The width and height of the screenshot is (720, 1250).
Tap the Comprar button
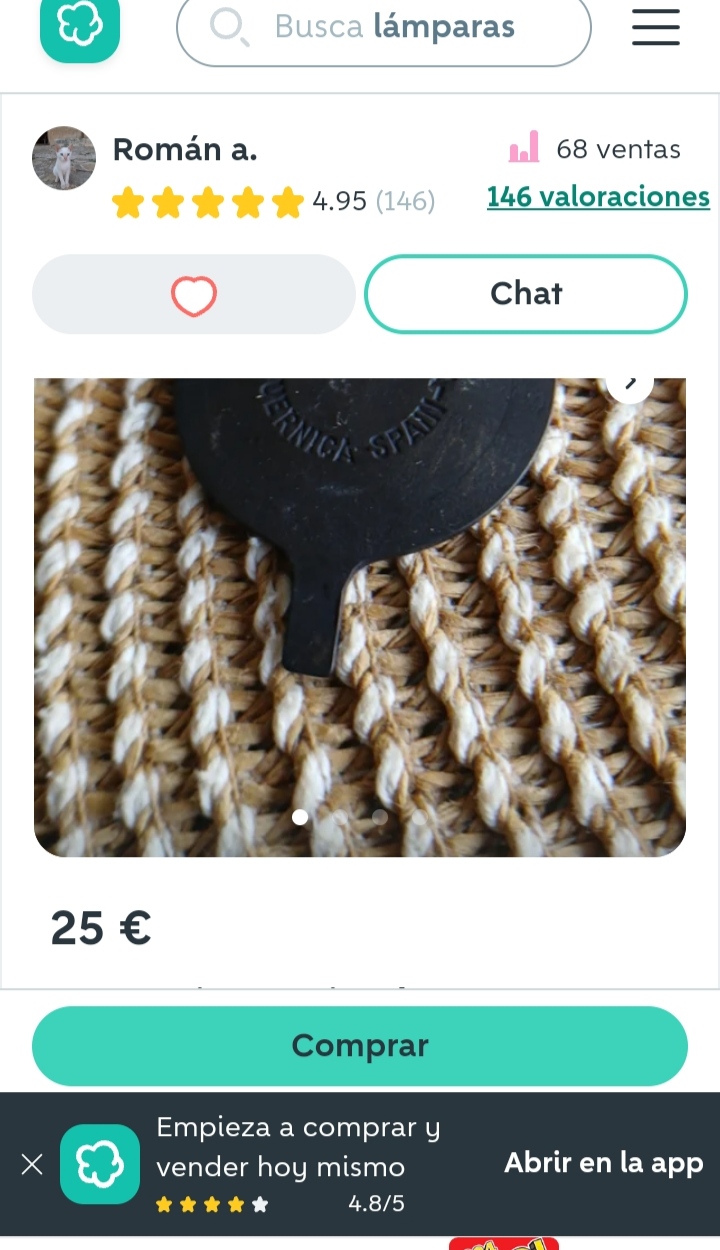360,1046
